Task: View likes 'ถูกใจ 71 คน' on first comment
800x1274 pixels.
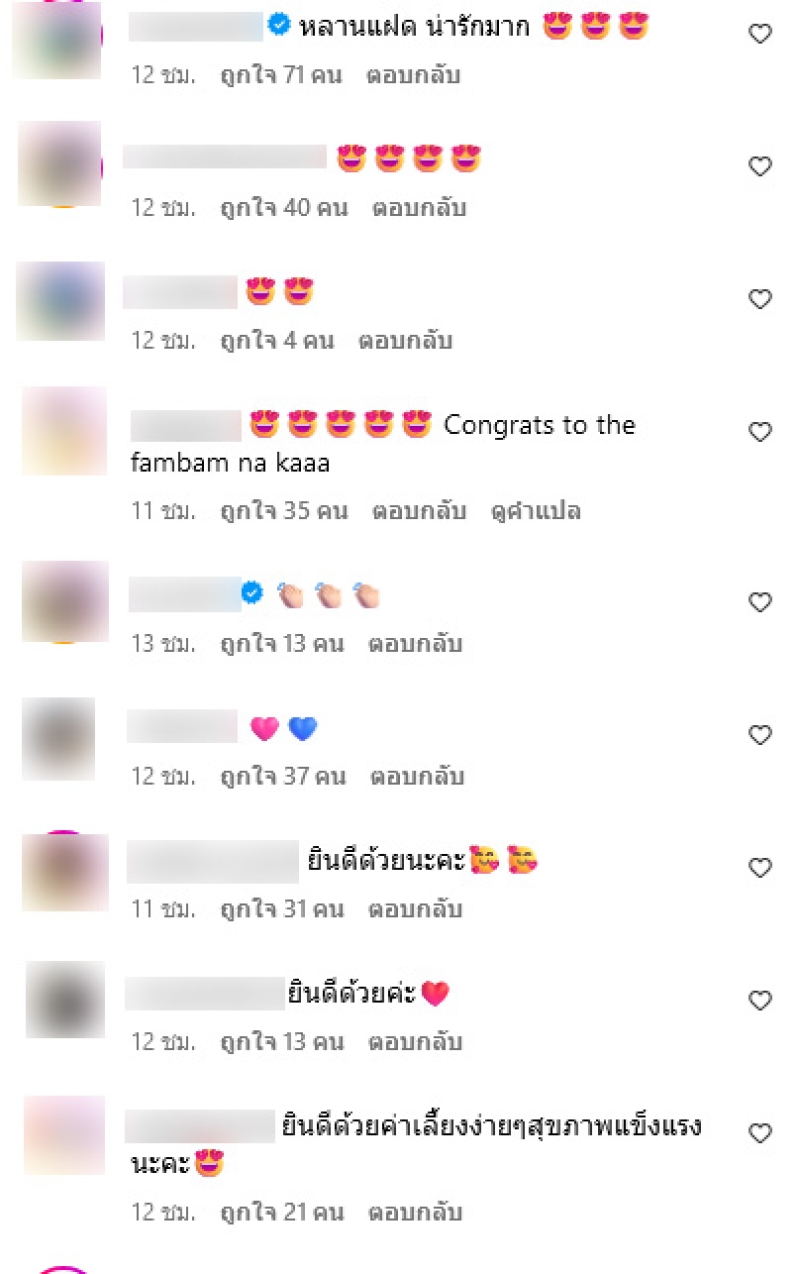Action: [280, 75]
